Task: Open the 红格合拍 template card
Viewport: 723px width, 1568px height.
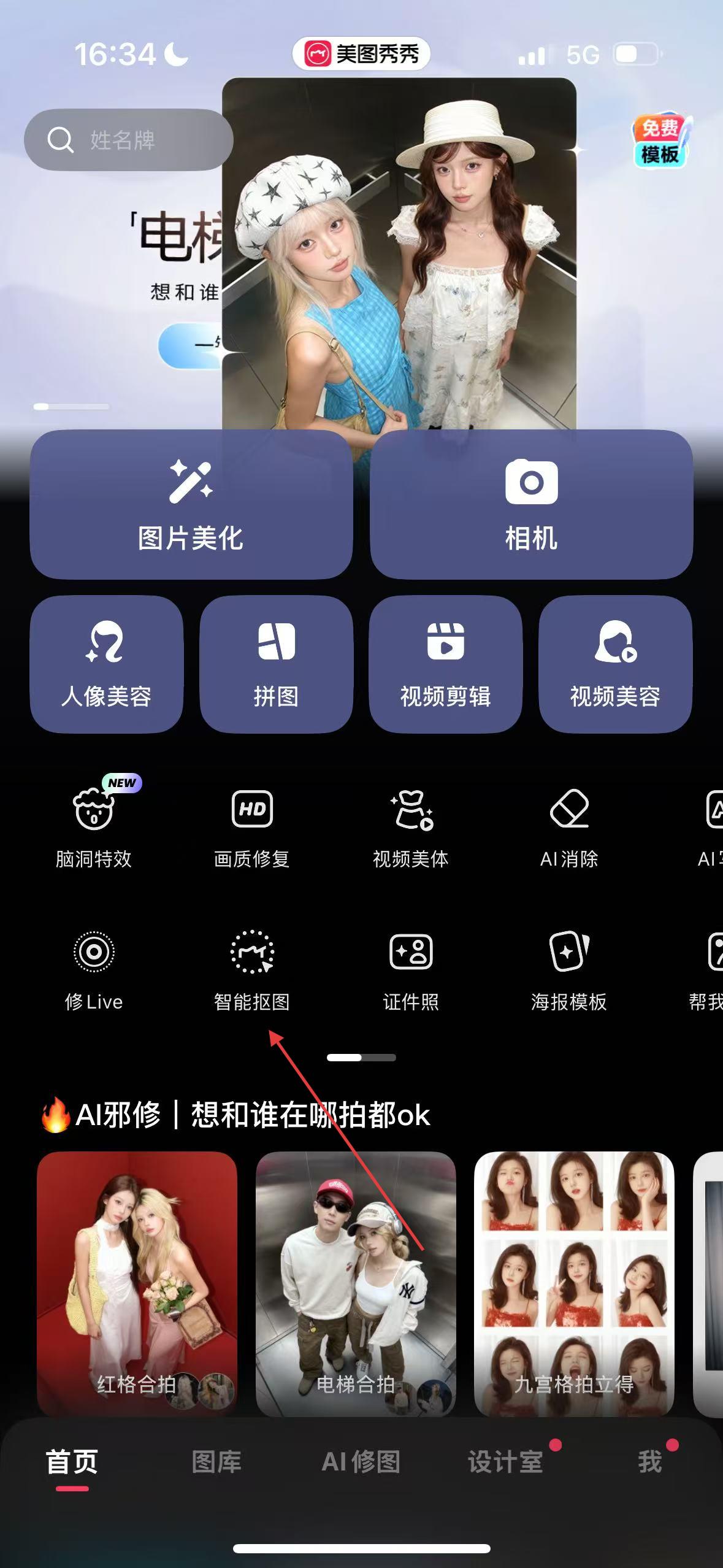Action: coord(137,1283)
